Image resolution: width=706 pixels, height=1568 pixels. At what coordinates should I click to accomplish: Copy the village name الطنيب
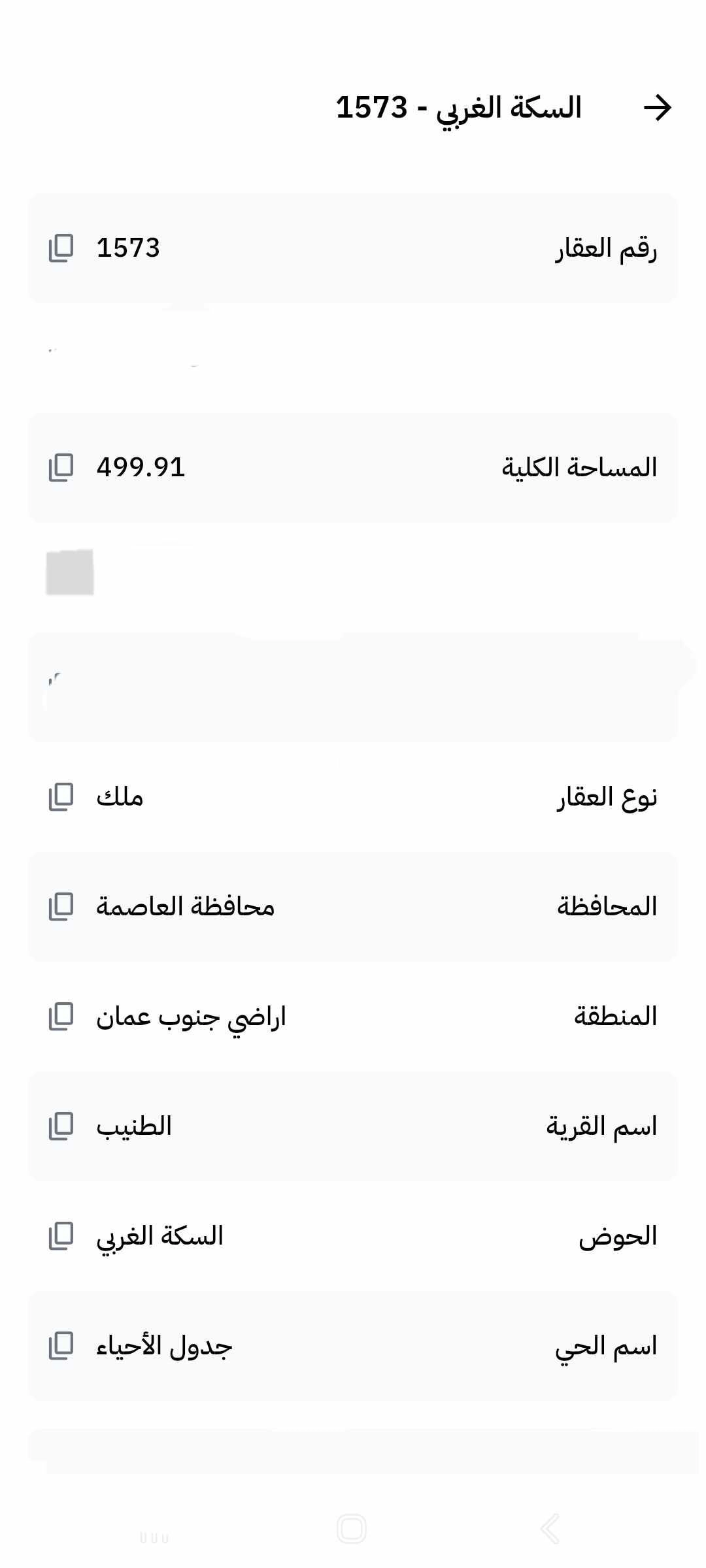tap(60, 1126)
